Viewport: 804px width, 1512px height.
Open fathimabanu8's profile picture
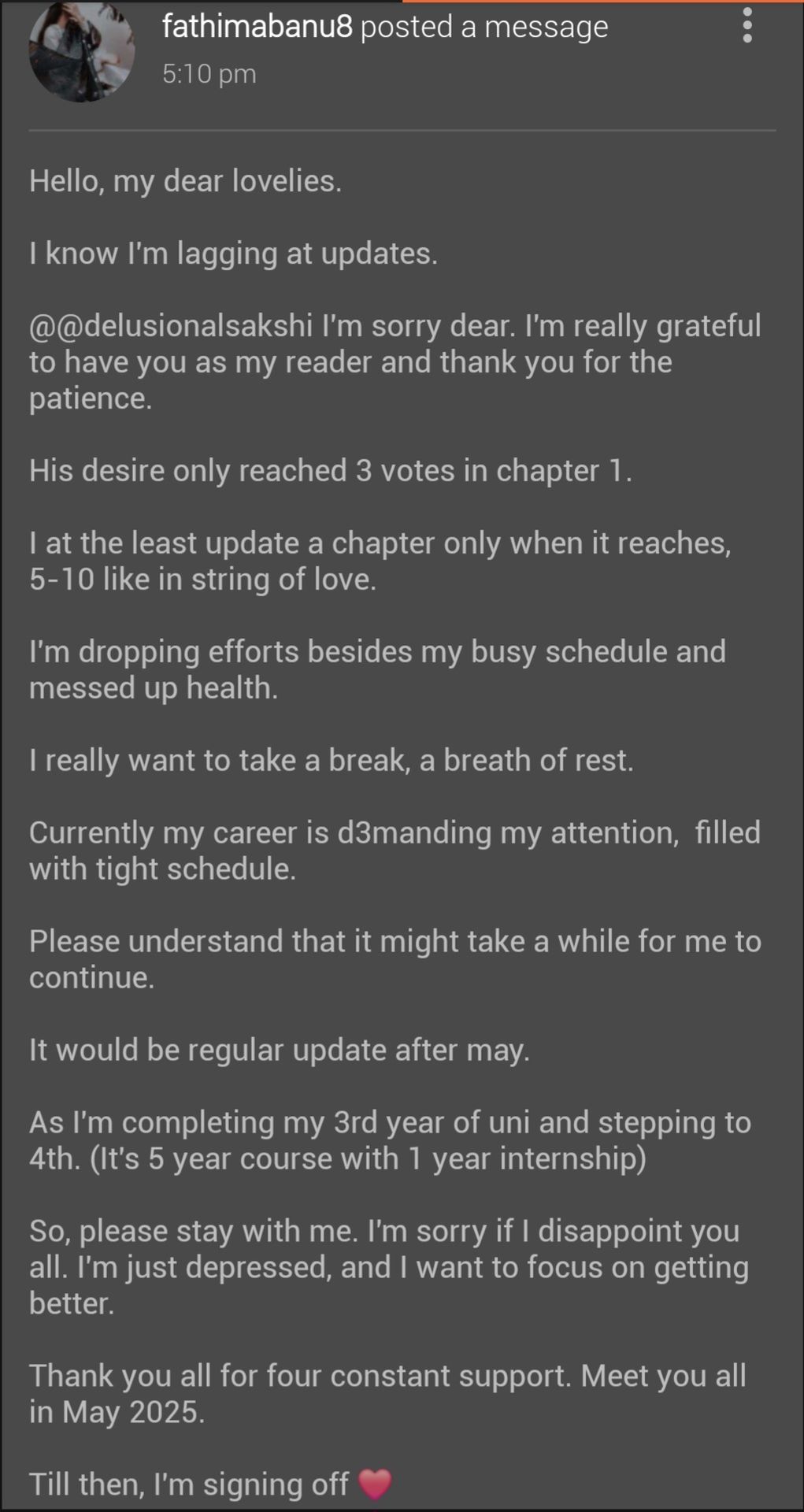[82, 50]
